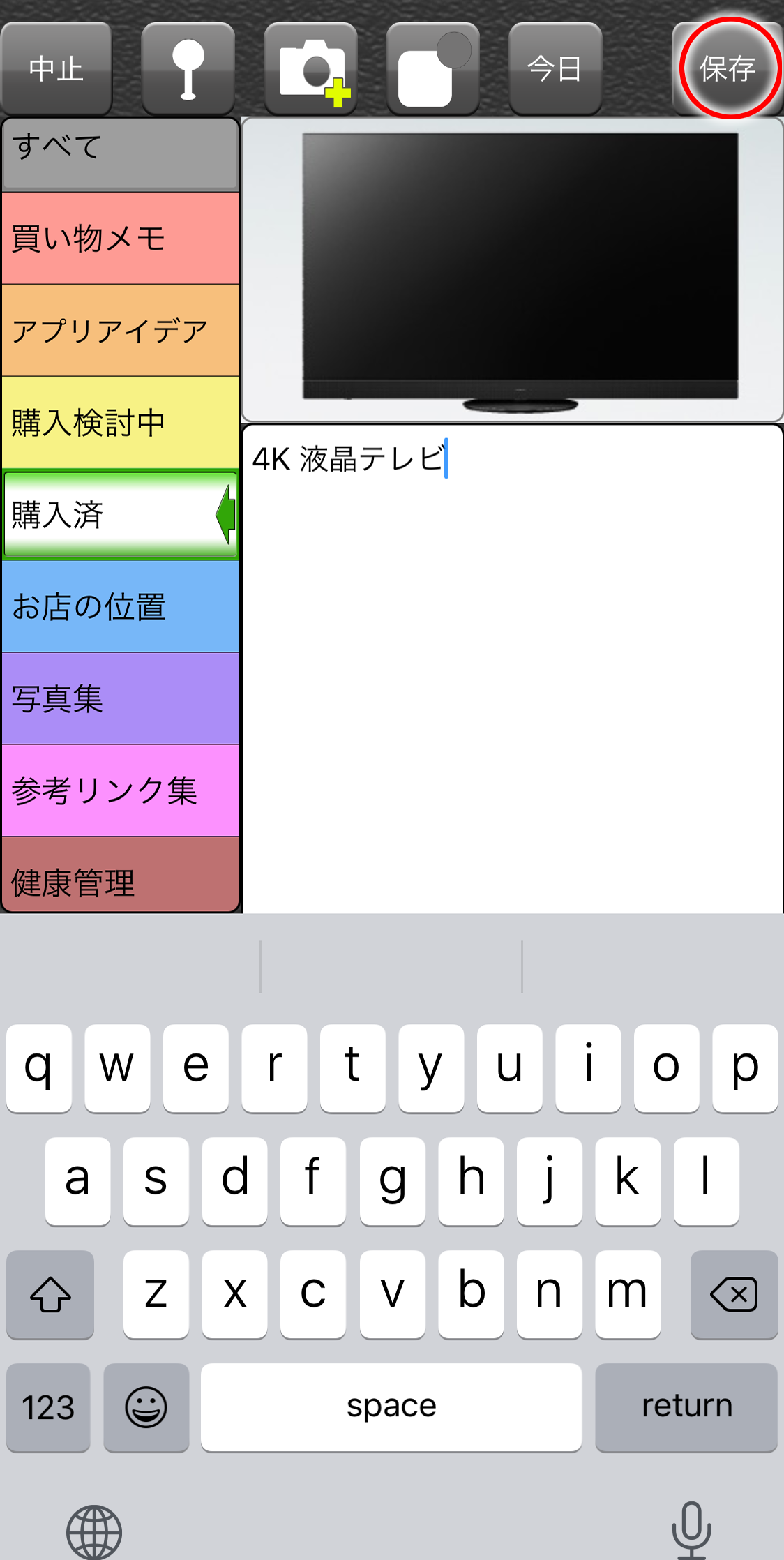
Task: Tap the attached TV photo
Action: click(x=513, y=270)
